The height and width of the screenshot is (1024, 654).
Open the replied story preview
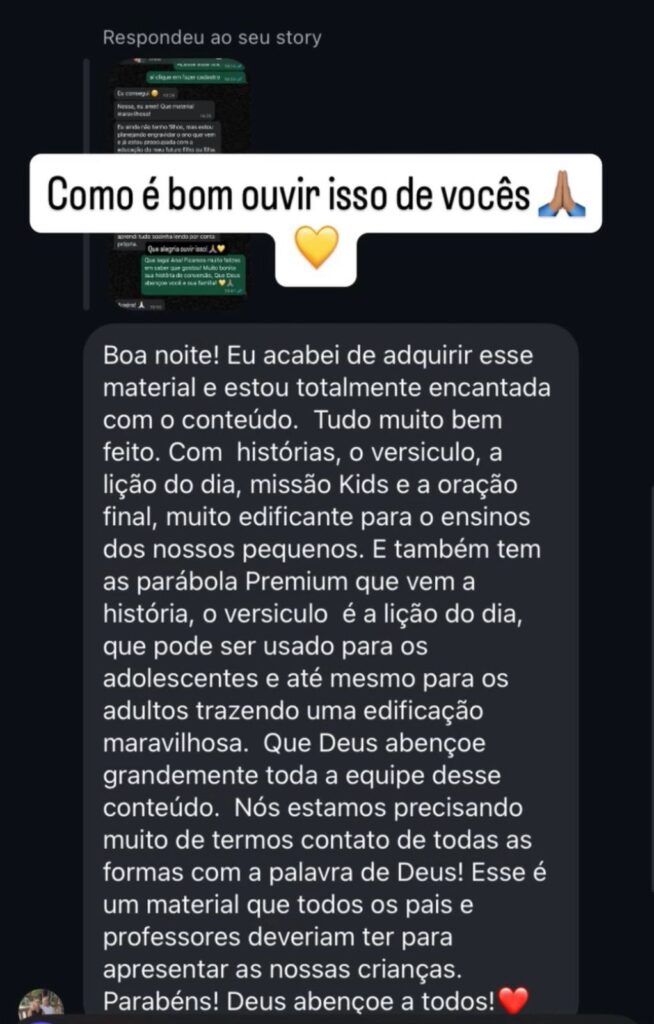(x=180, y=110)
